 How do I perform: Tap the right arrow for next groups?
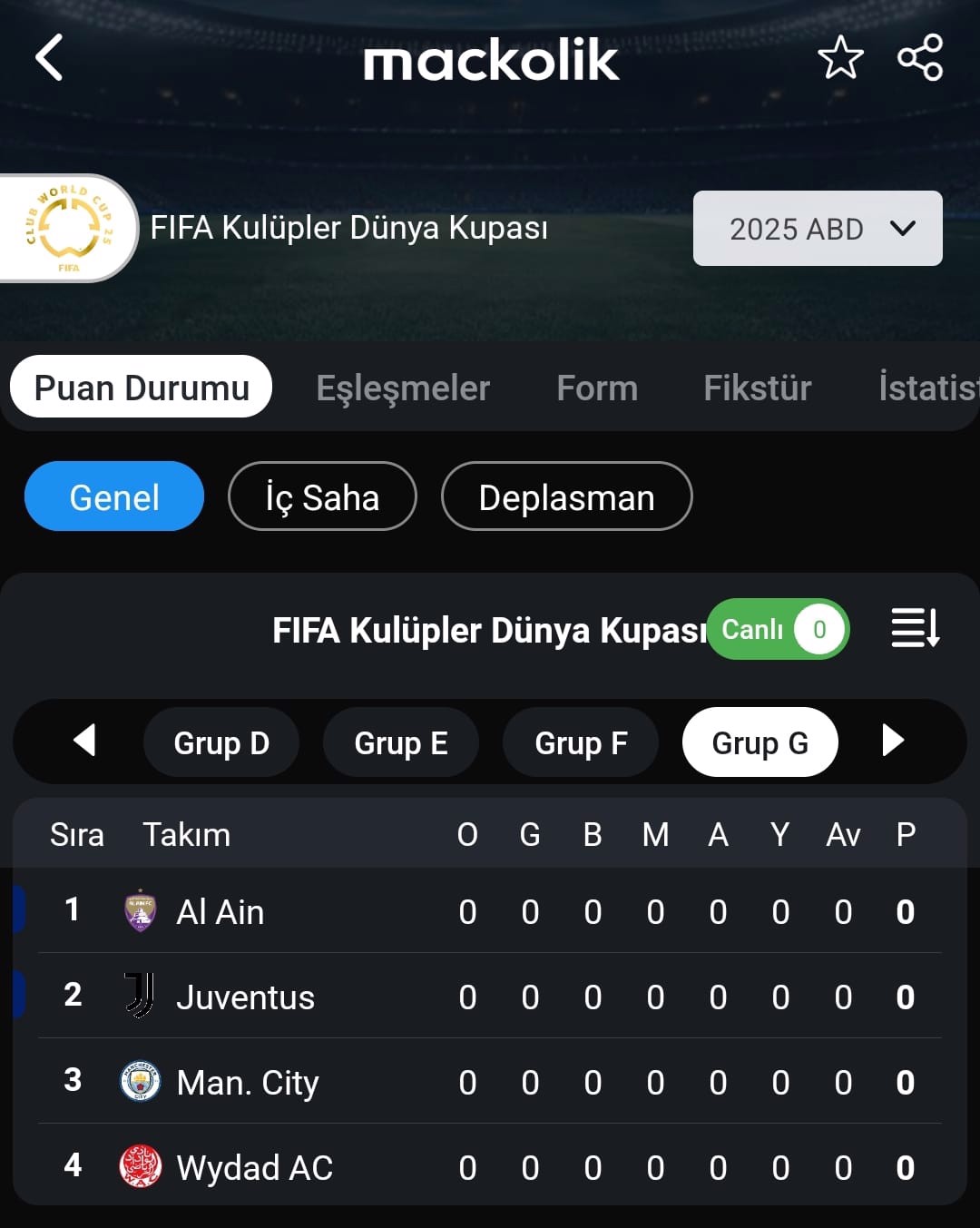tap(893, 741)
